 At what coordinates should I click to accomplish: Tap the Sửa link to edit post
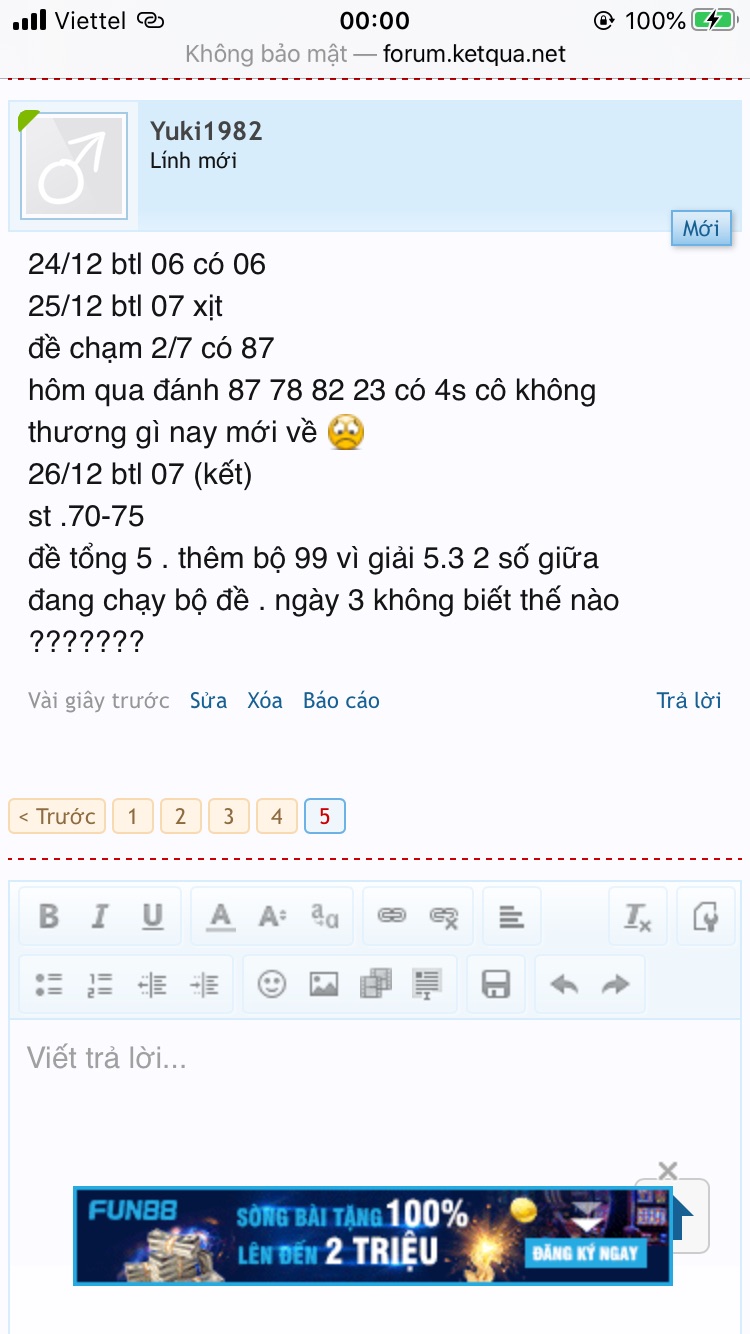point(208,700)
